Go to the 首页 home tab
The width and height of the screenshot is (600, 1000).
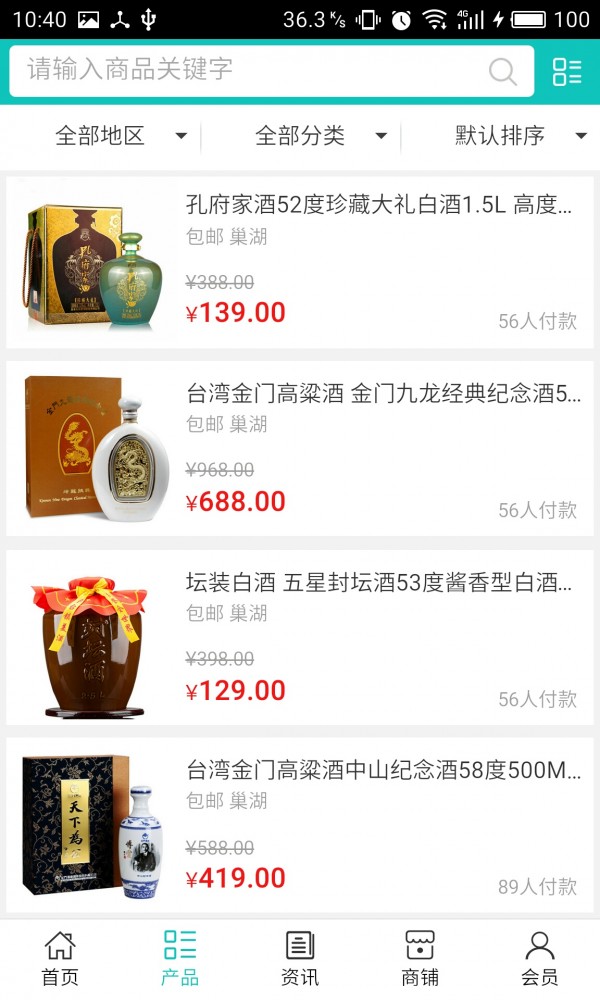coord(60,959)
